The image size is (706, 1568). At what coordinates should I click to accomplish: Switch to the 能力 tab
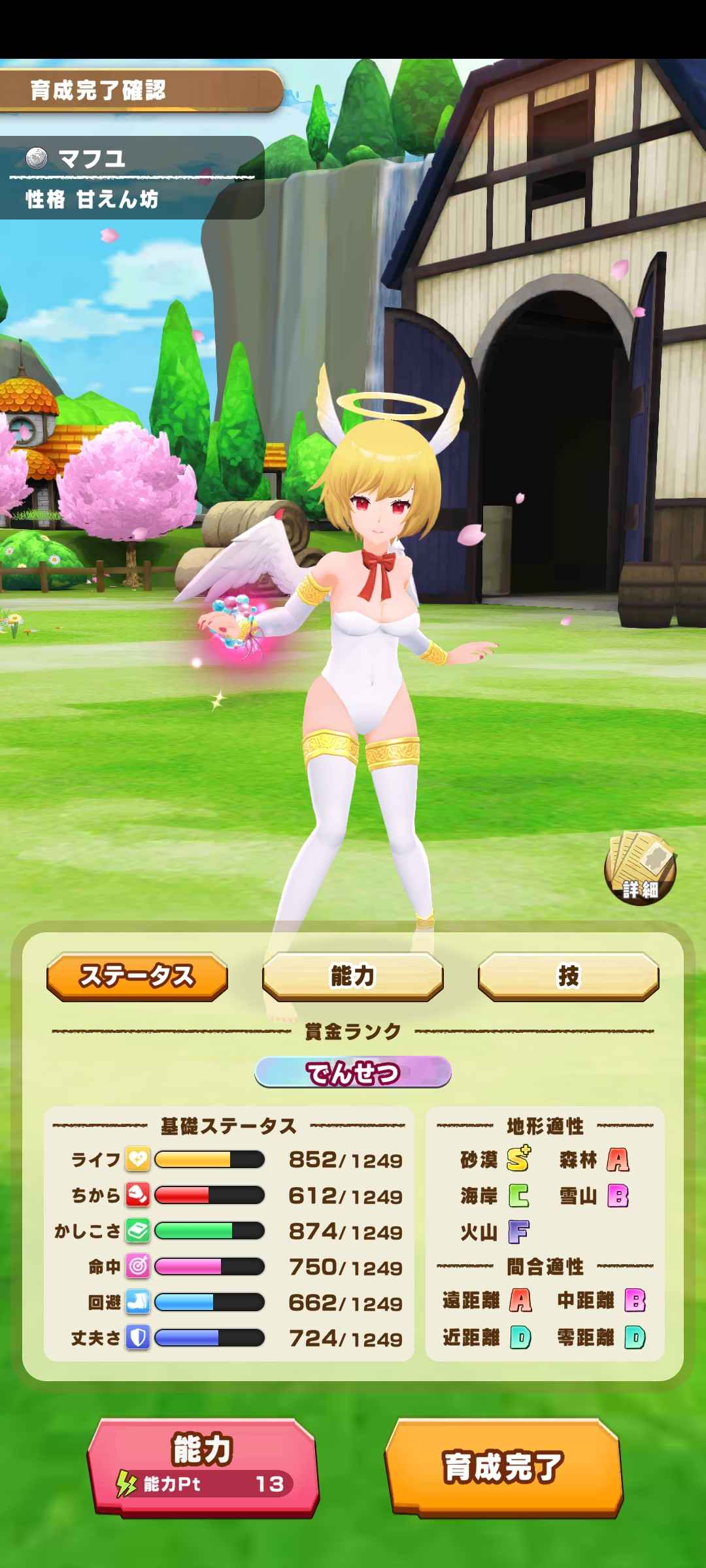tap(353, 976)
